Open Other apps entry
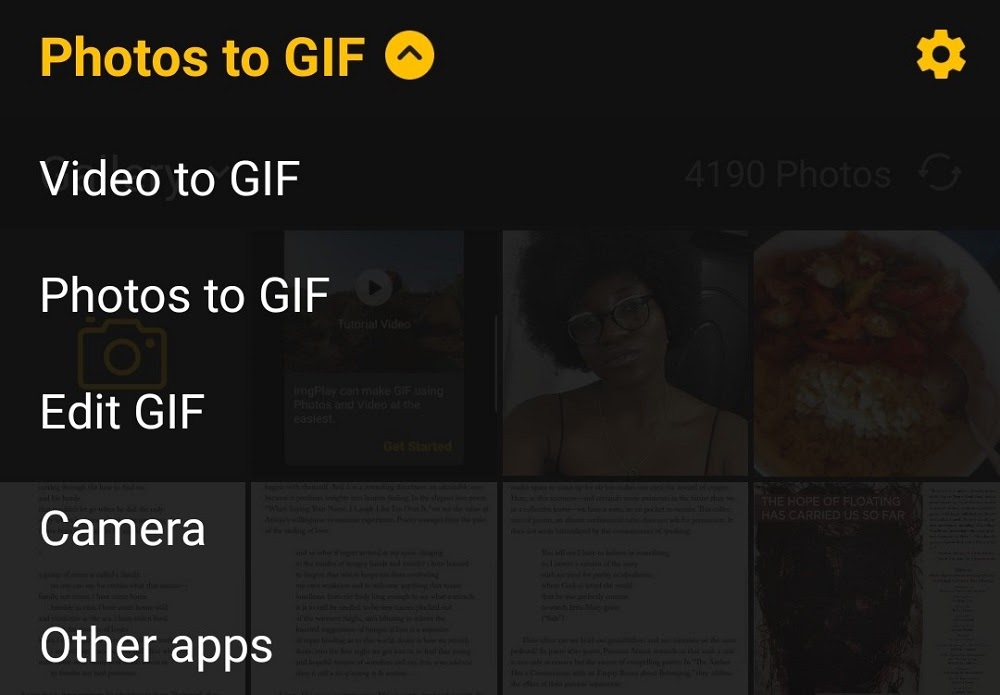Image resolution: width=1000 pixels, height=695 pixels. click(x=156, y=646)
